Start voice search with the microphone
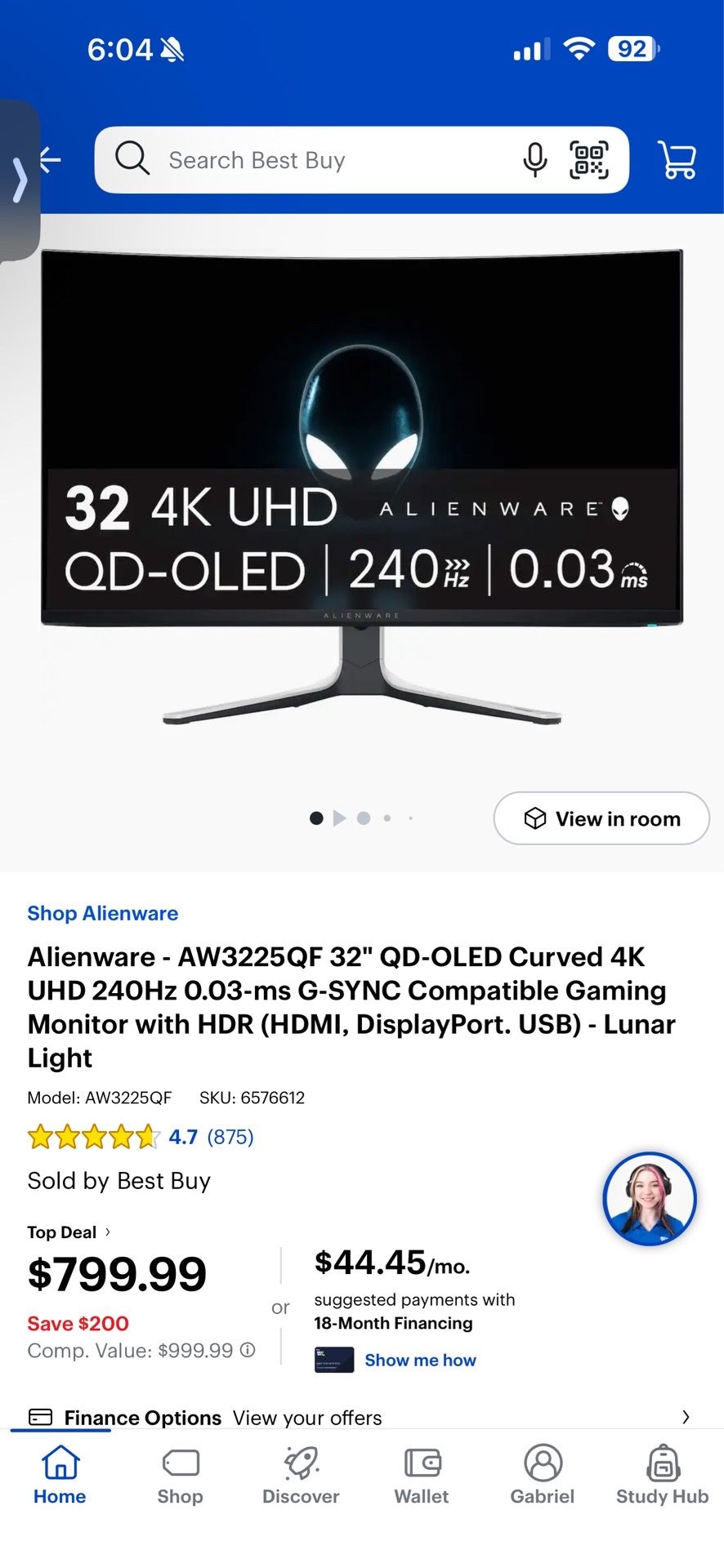 535,160
